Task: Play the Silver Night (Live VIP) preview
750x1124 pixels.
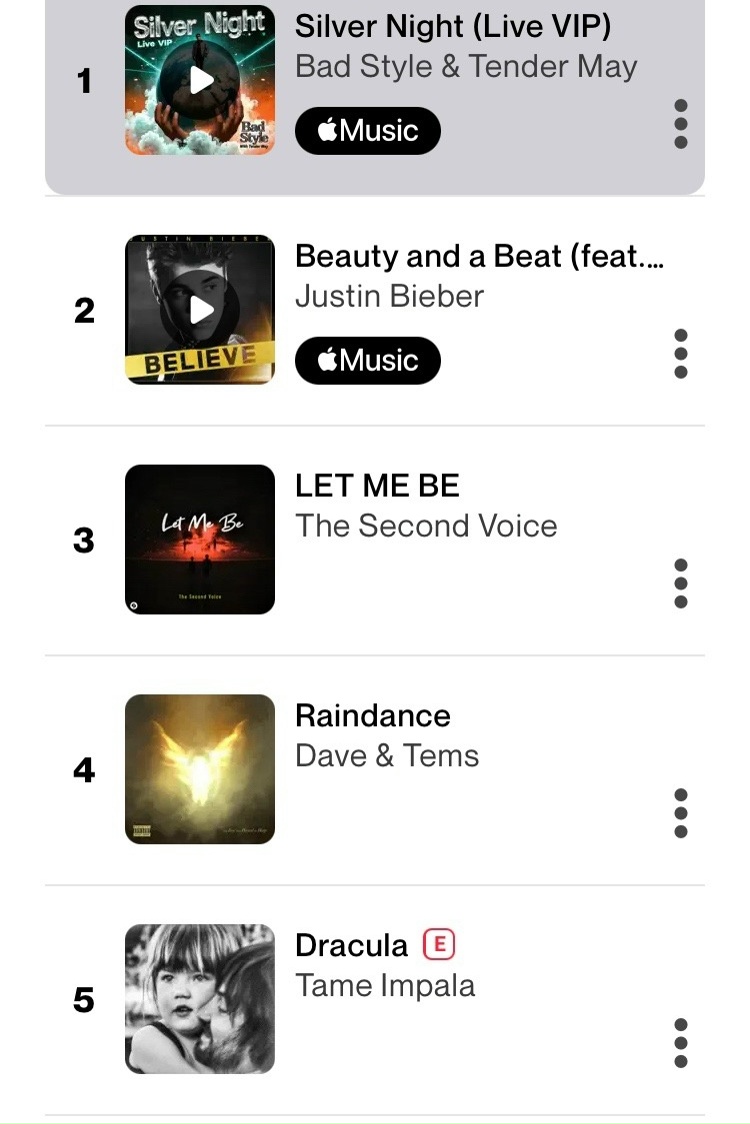Action: pyautogui.click(x=201, y=80)
